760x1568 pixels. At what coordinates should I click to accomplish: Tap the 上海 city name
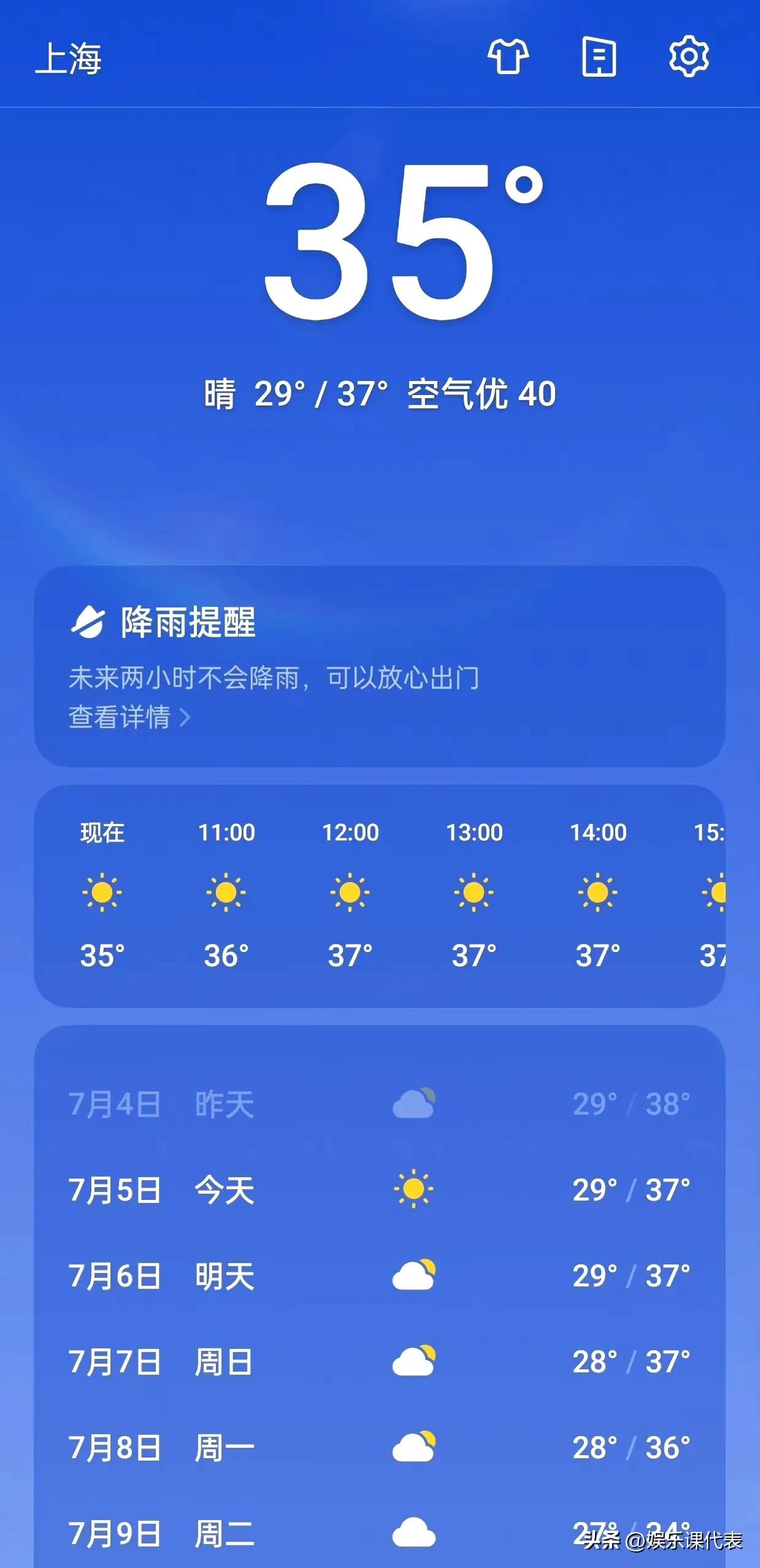coord(69,59)
